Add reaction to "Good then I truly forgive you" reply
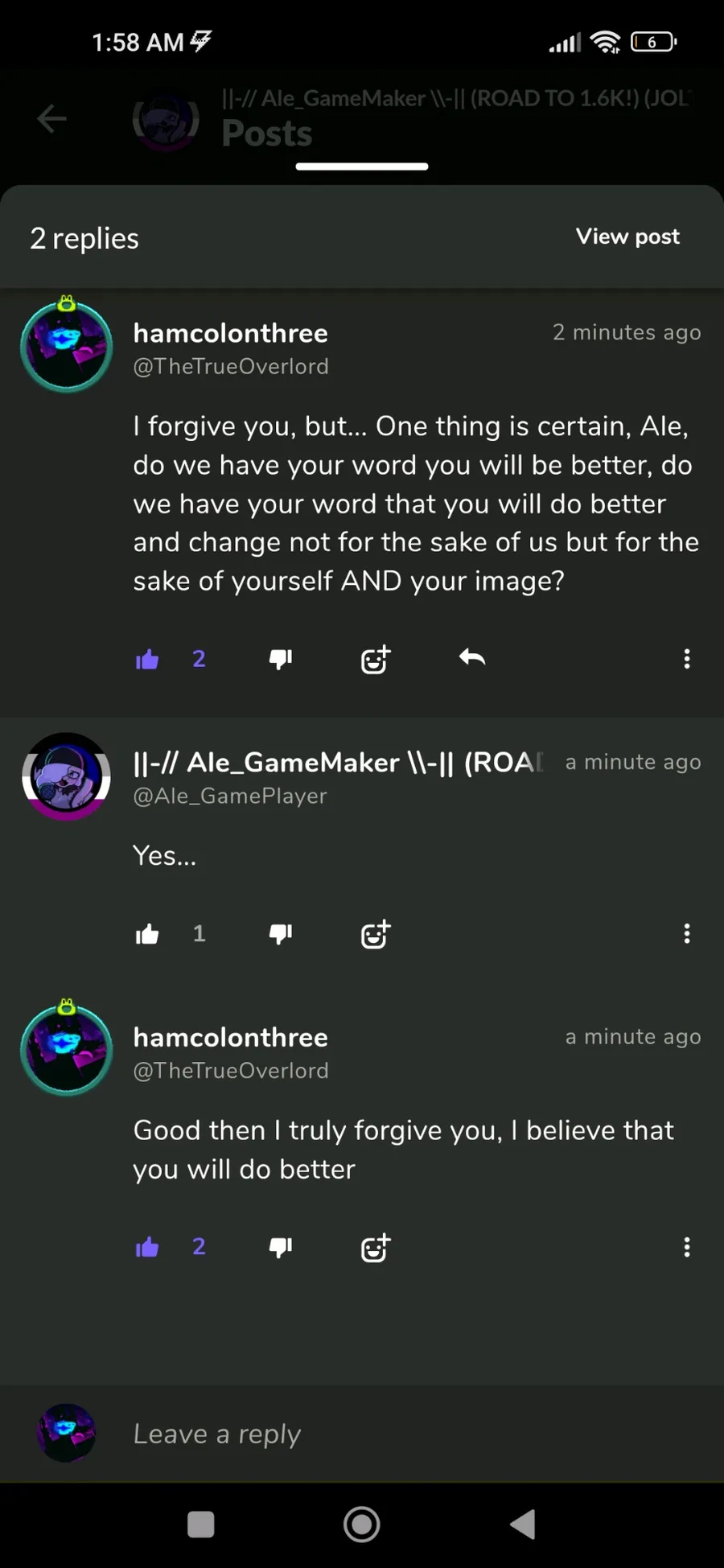Image resolution: width=724 pixels, height=1568 pixels. pyautogui.click(x=376, y=1248)
